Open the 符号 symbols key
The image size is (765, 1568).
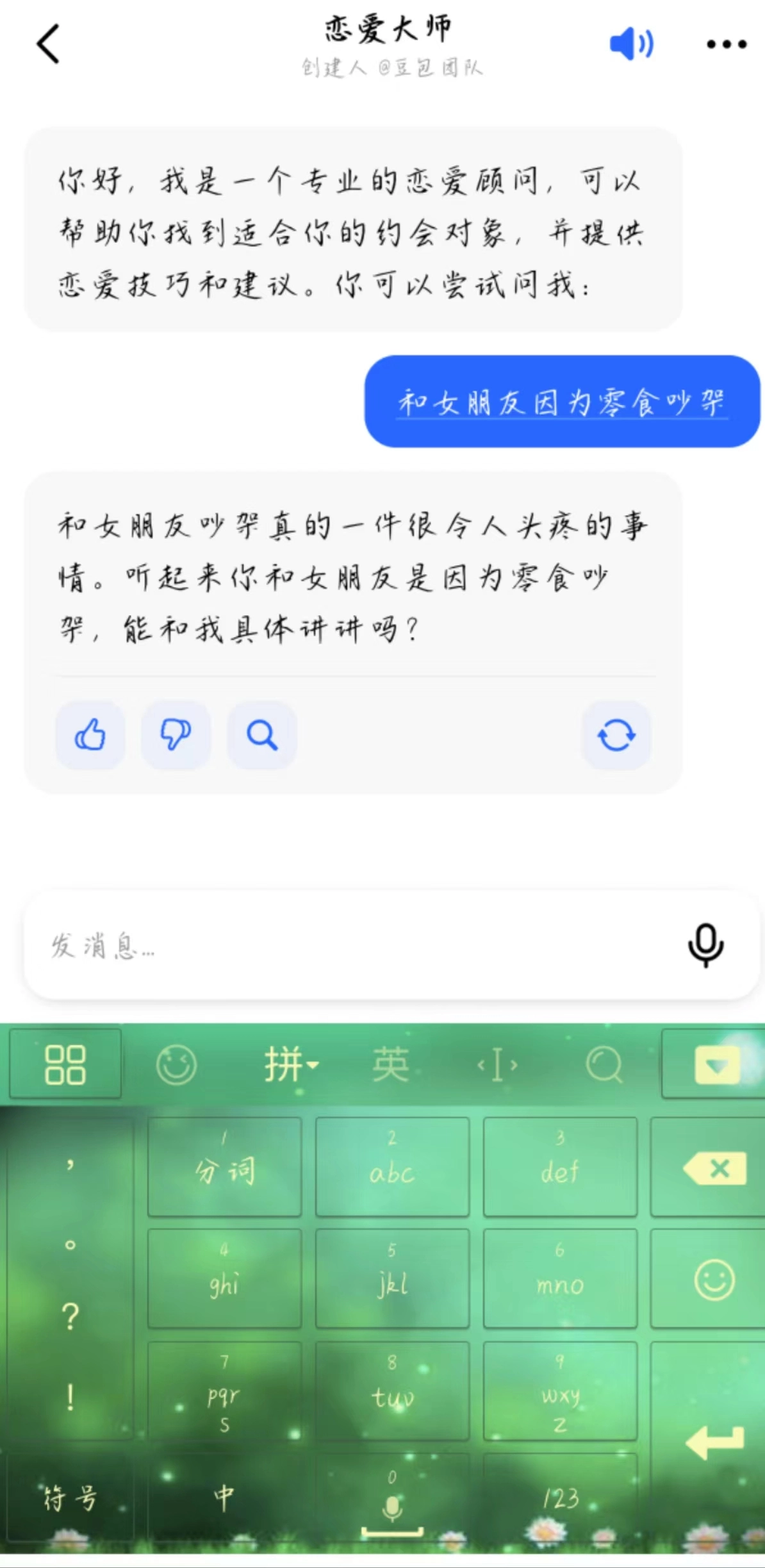click(70, 1499)
